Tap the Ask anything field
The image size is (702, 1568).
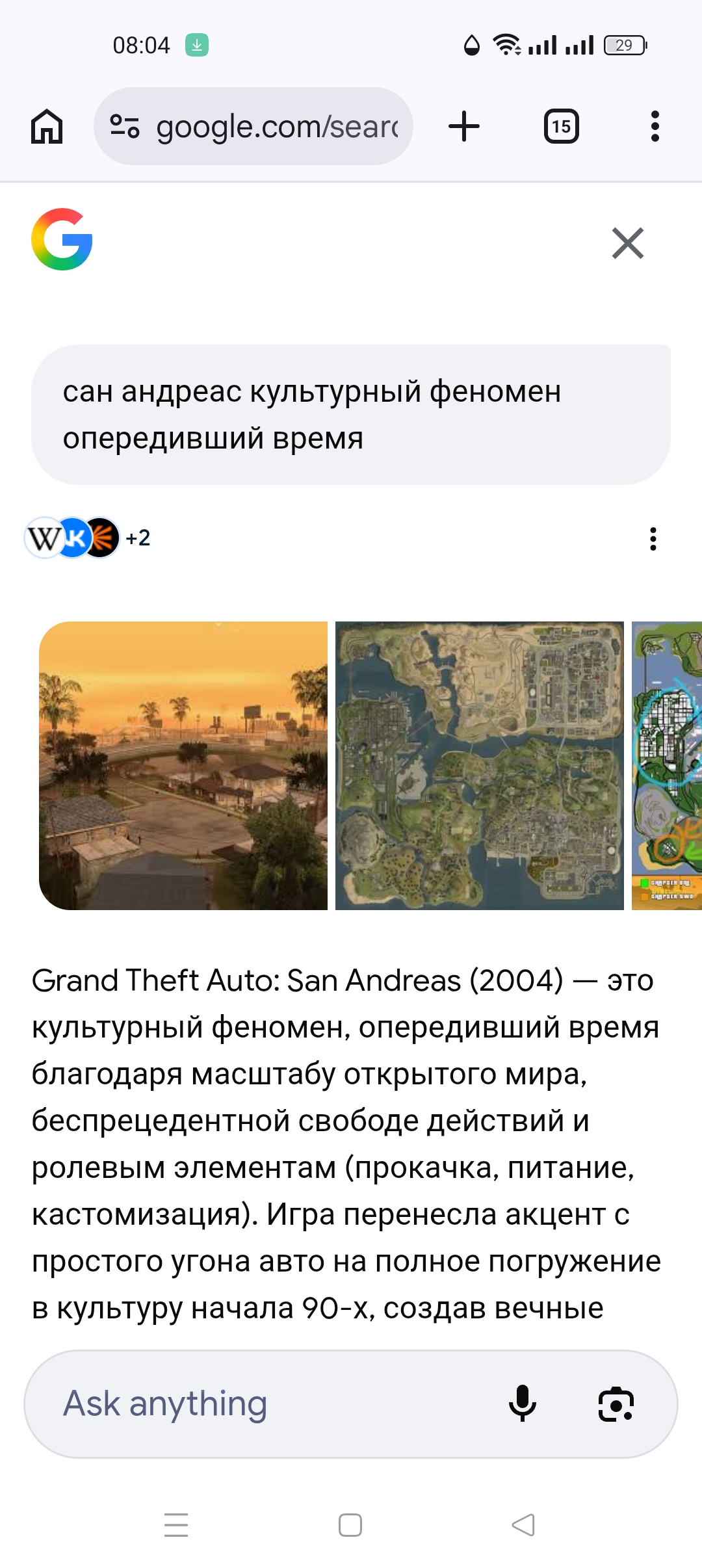pos(260,1404)
